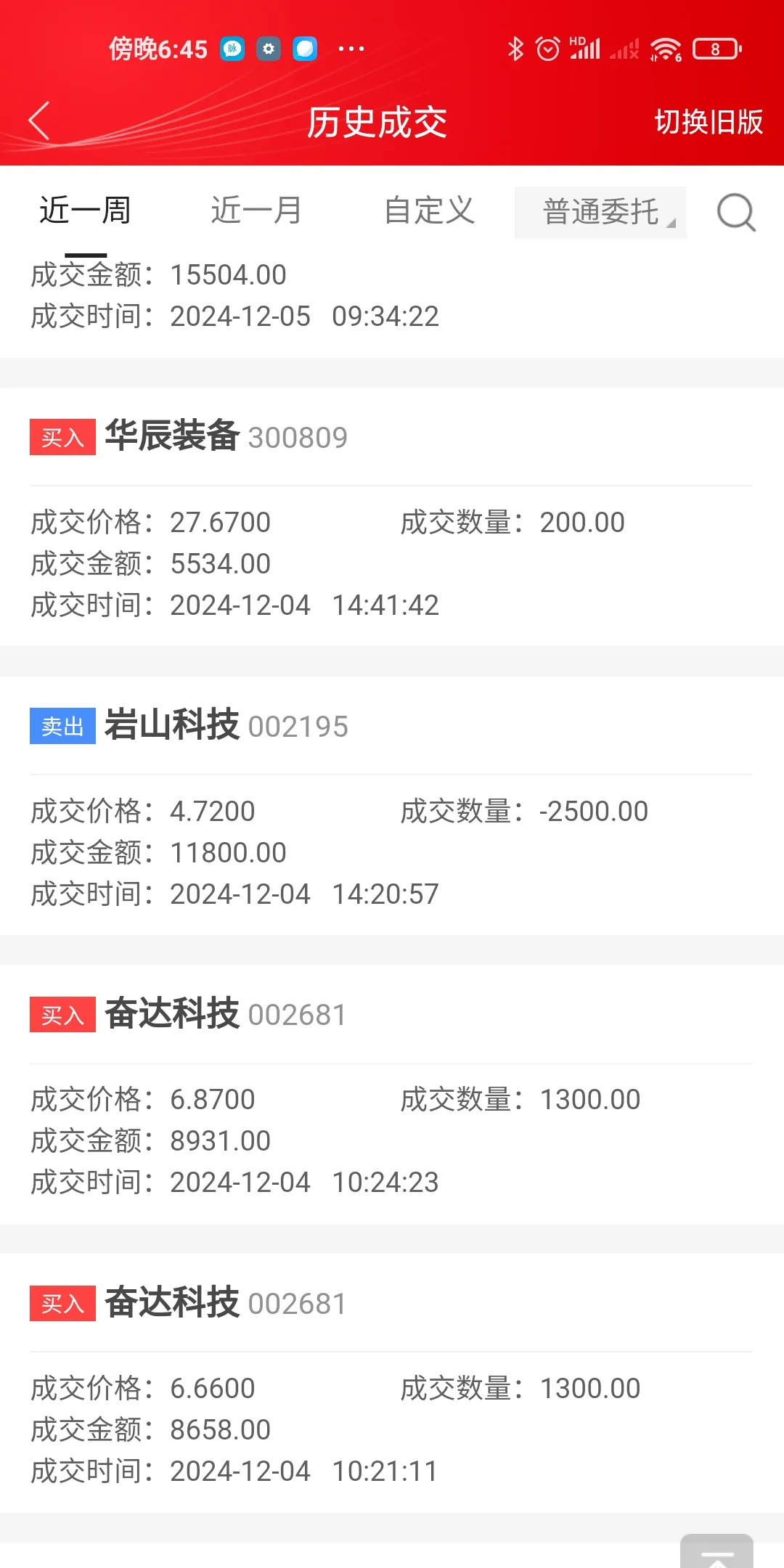Tap the red 买入 badge on 华辰装备
Screen dimensions: 784x1568
coord(62,436)
